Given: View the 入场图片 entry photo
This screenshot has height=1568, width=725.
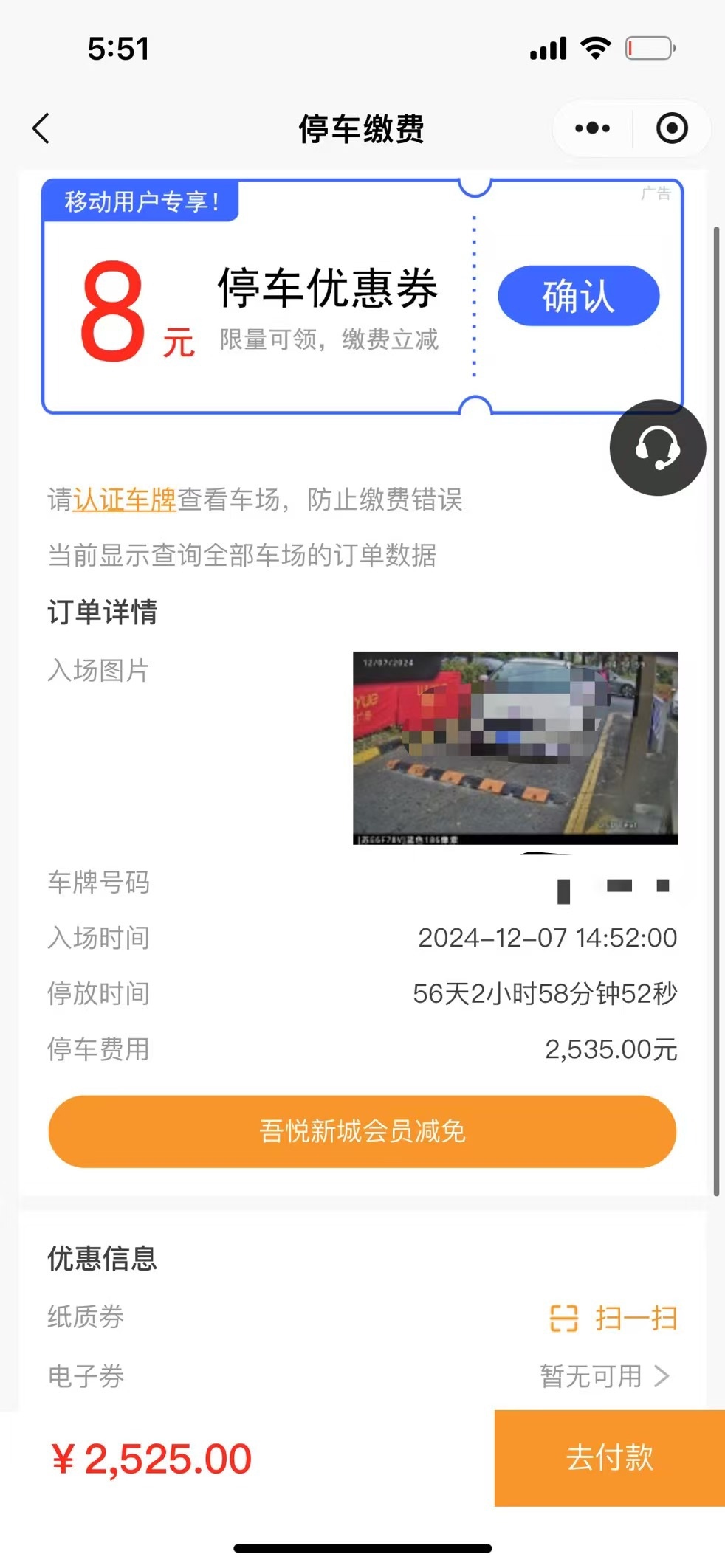Looking at the screenshot, I should click(x=515, y=747).
